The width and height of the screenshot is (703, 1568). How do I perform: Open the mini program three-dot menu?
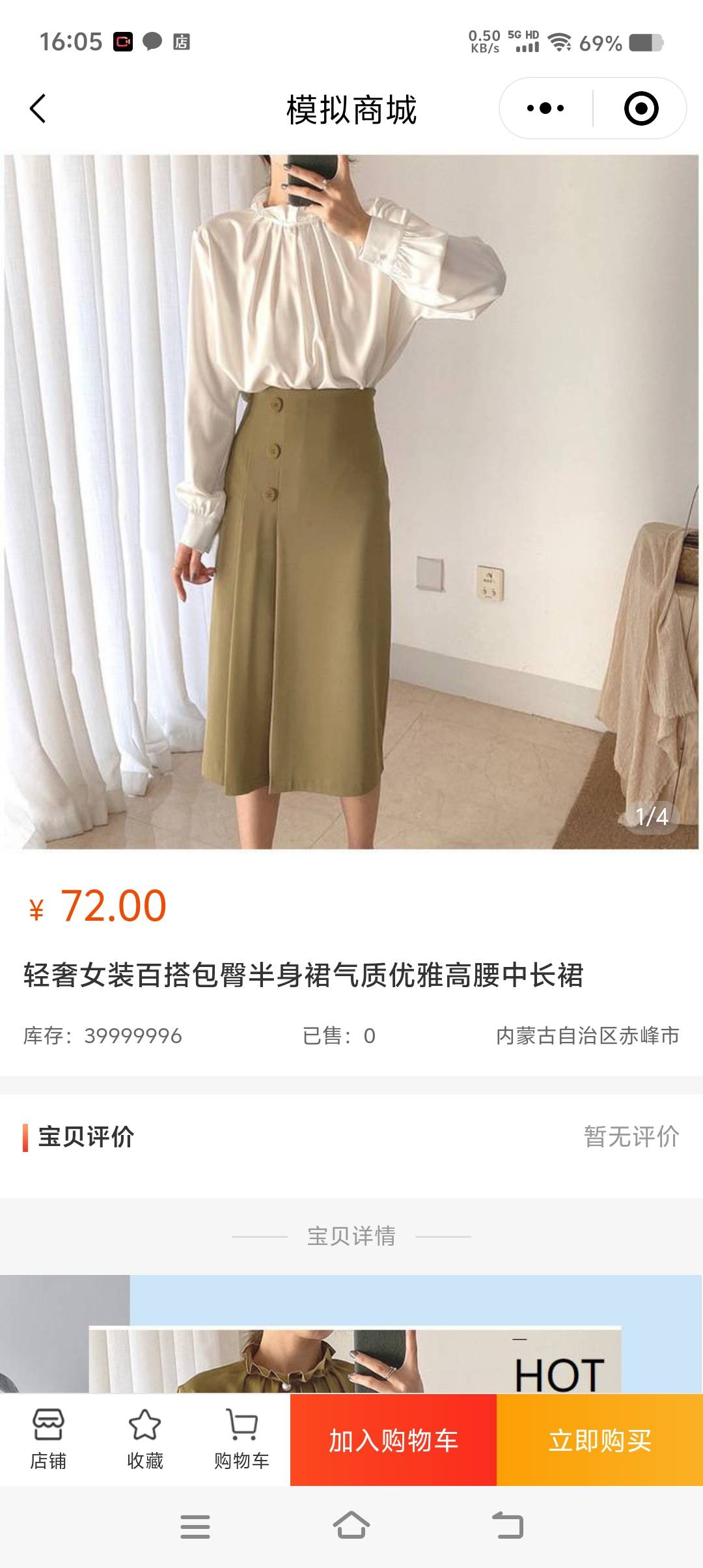545,108
